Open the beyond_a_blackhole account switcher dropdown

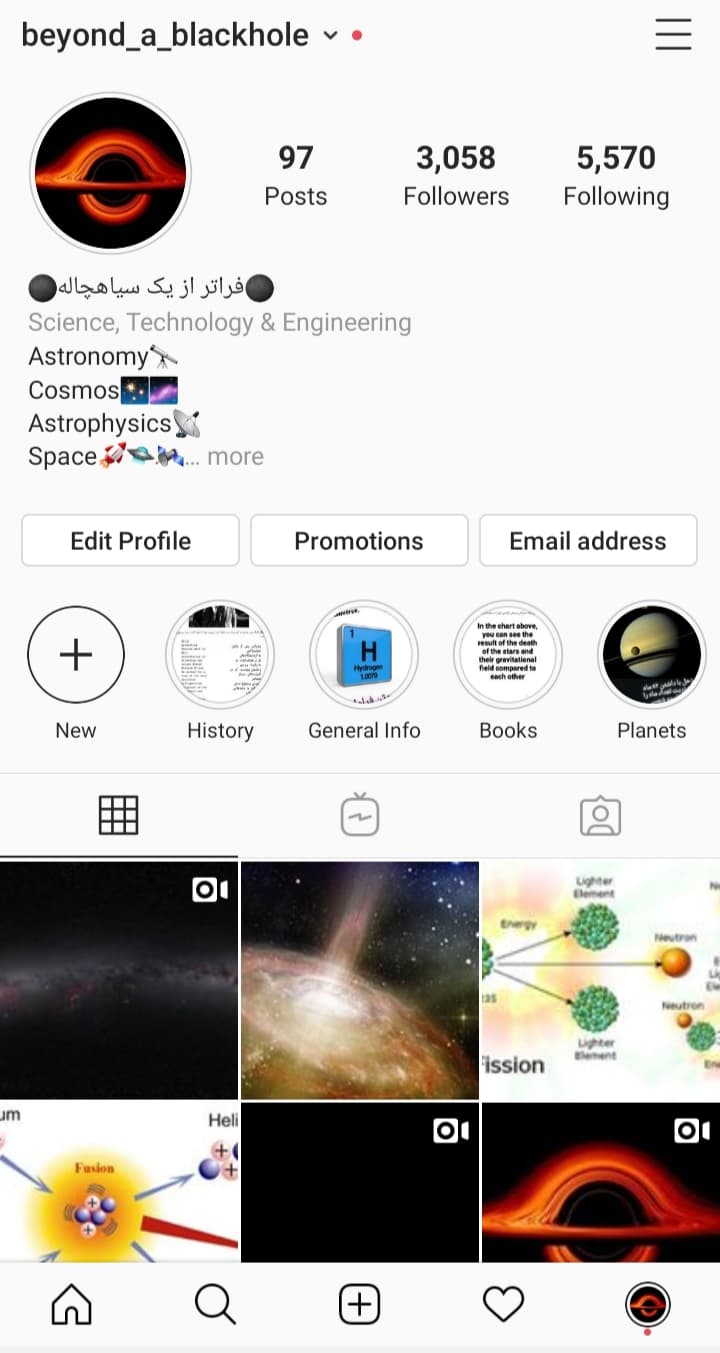[x=330, y=36]
